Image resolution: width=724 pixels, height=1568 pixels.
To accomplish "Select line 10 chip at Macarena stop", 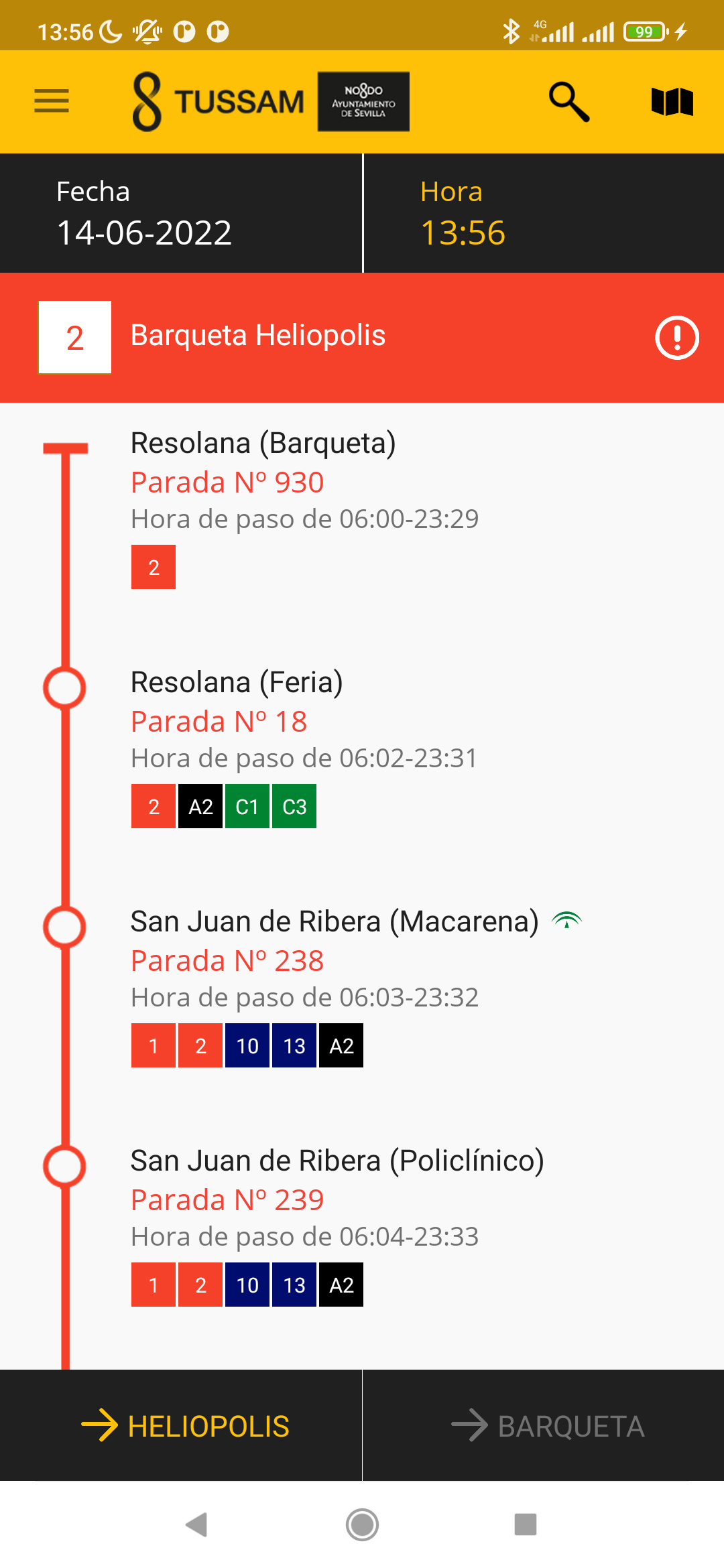I will (x=247, y=1045).
